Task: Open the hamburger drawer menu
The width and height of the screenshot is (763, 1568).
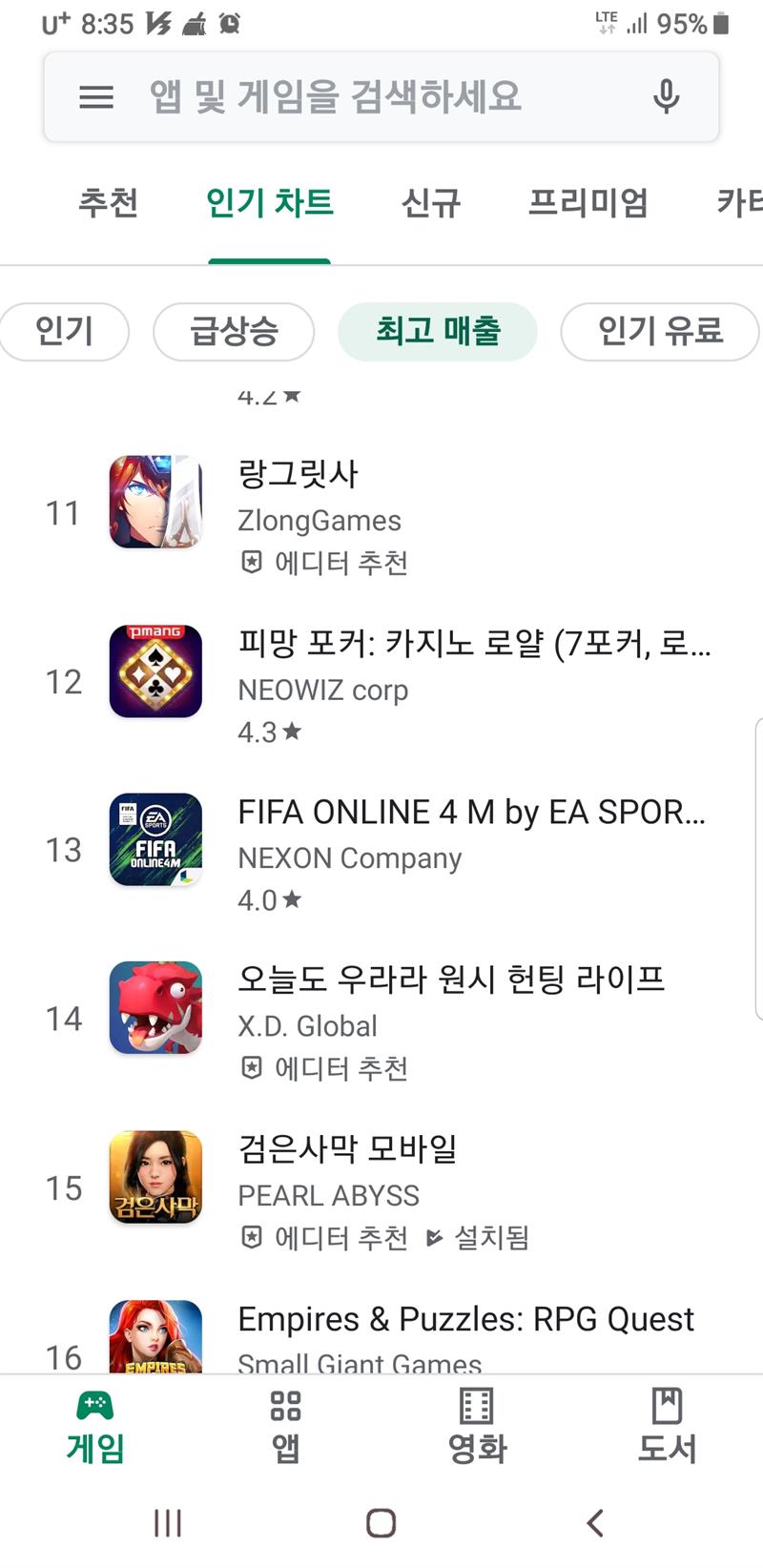Action: click(96, 96)
